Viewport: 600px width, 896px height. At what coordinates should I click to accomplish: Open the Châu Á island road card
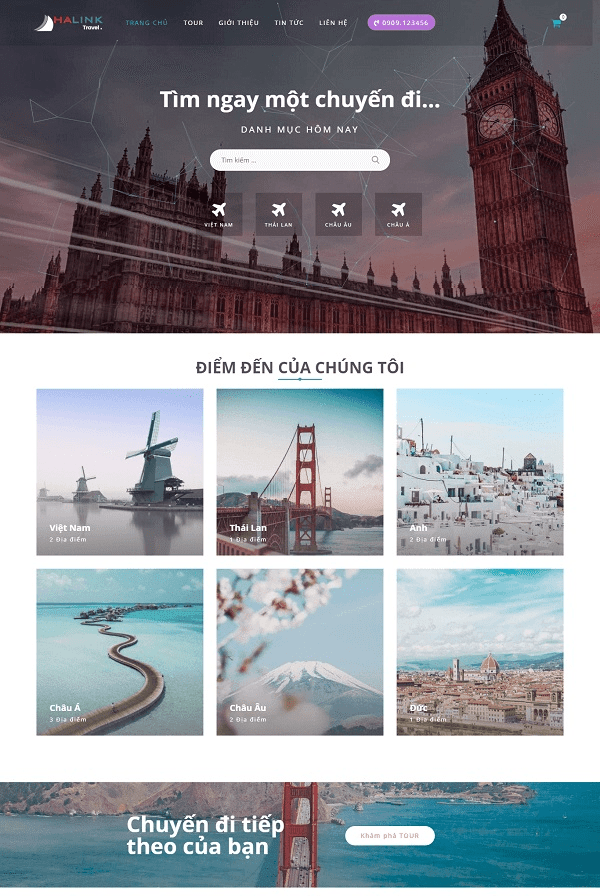click(x=120, y=652)
